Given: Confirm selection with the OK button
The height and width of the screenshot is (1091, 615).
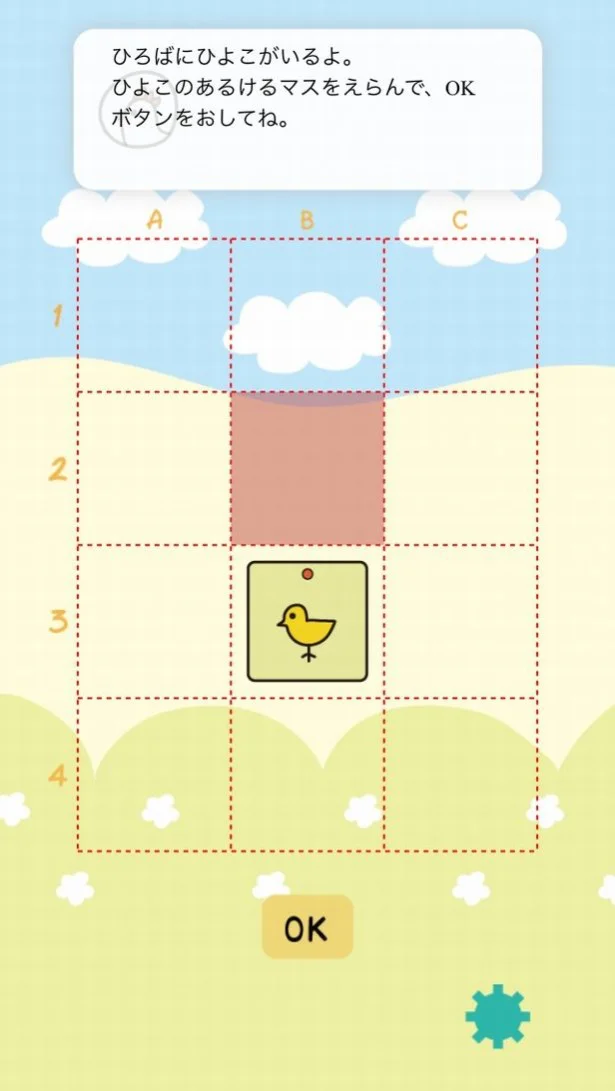Looking at the screenshot, I should tap(307, 928).
